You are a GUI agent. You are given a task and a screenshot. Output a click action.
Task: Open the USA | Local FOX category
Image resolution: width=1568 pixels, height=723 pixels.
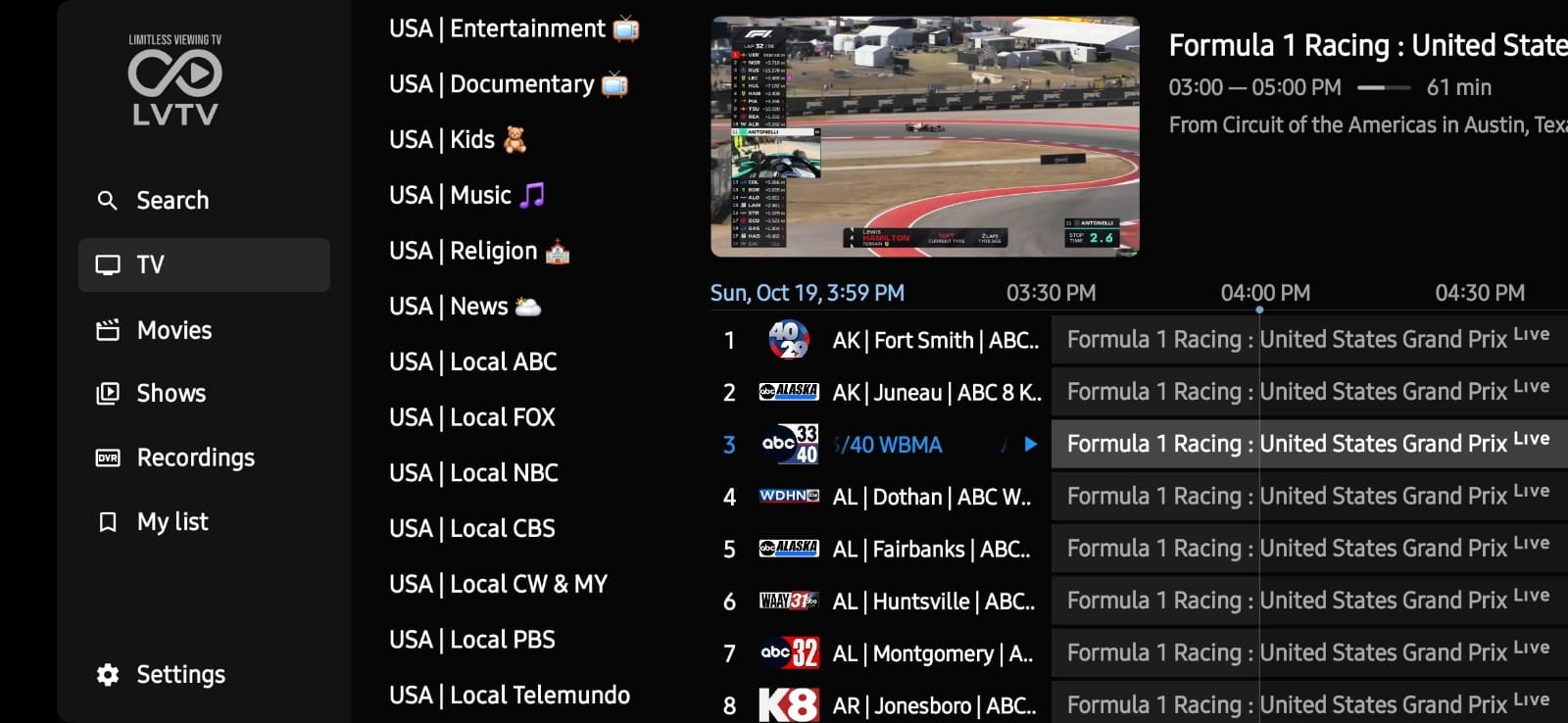[x=471, y=417]
